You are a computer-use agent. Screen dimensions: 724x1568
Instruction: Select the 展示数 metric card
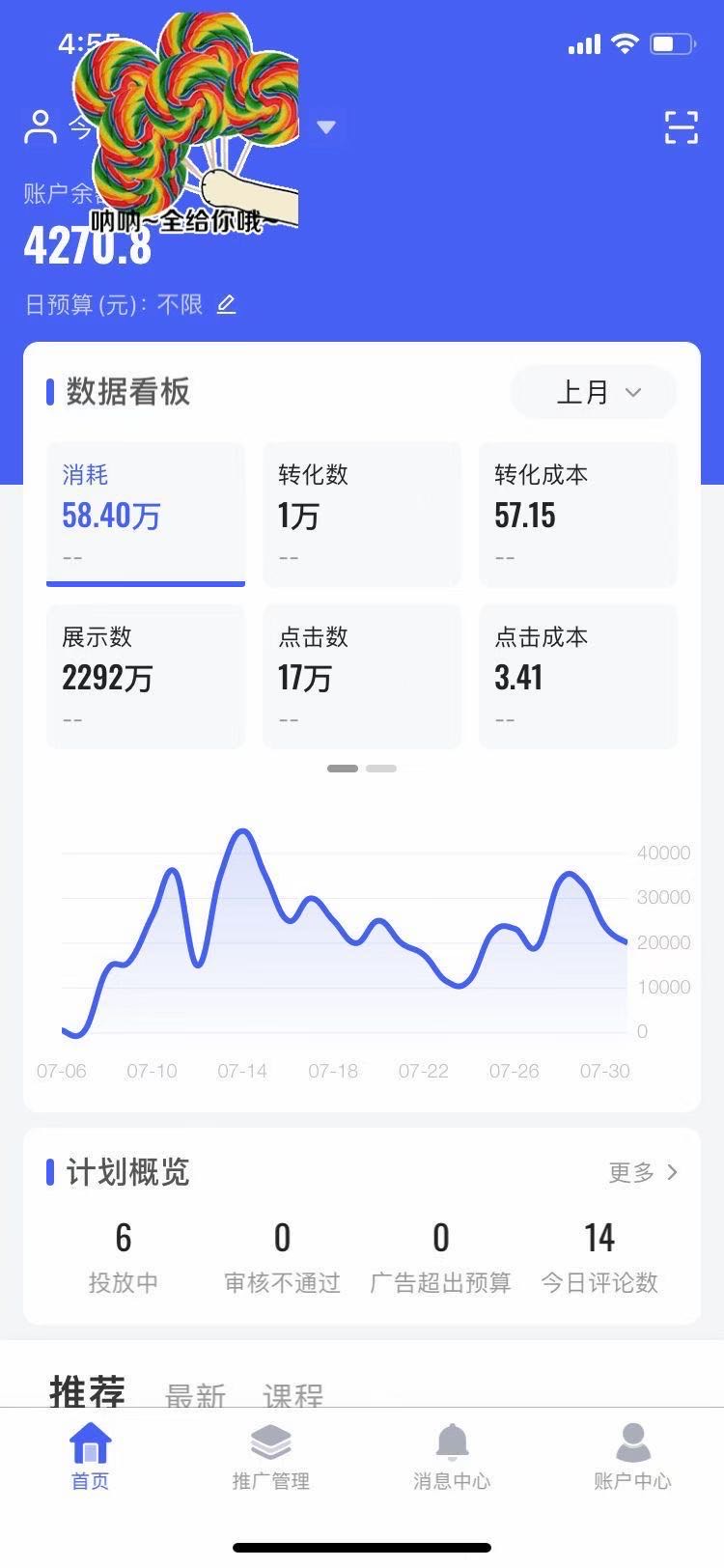145,676
